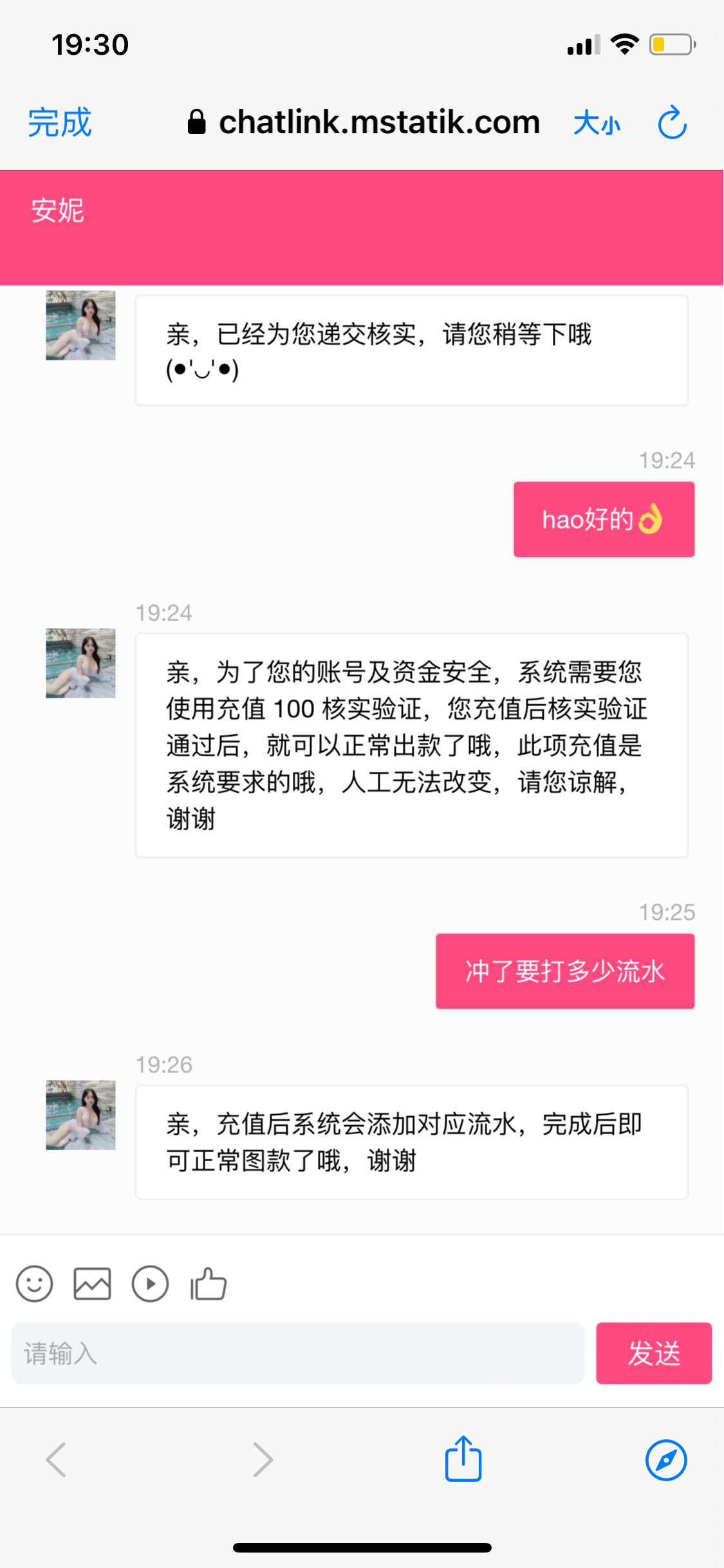This screenshot has width=724, height=1568.
Task: Reload the chat page
Action: [672, 122]
